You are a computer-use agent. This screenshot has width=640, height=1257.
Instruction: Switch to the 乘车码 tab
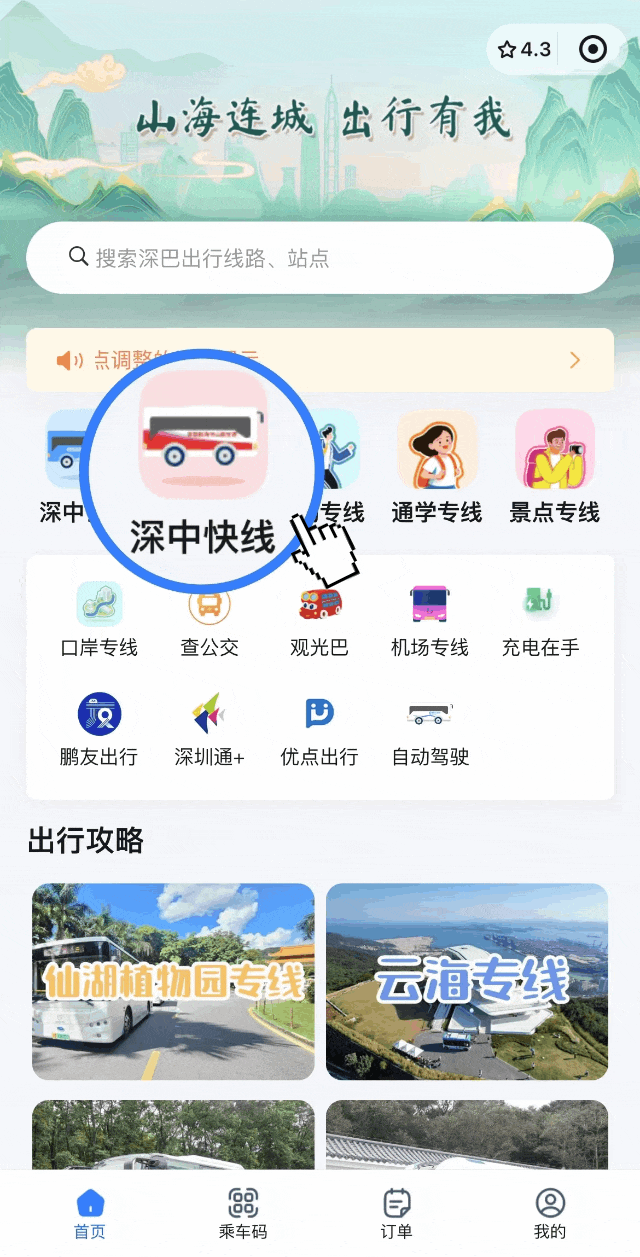tap(243, 1213)
